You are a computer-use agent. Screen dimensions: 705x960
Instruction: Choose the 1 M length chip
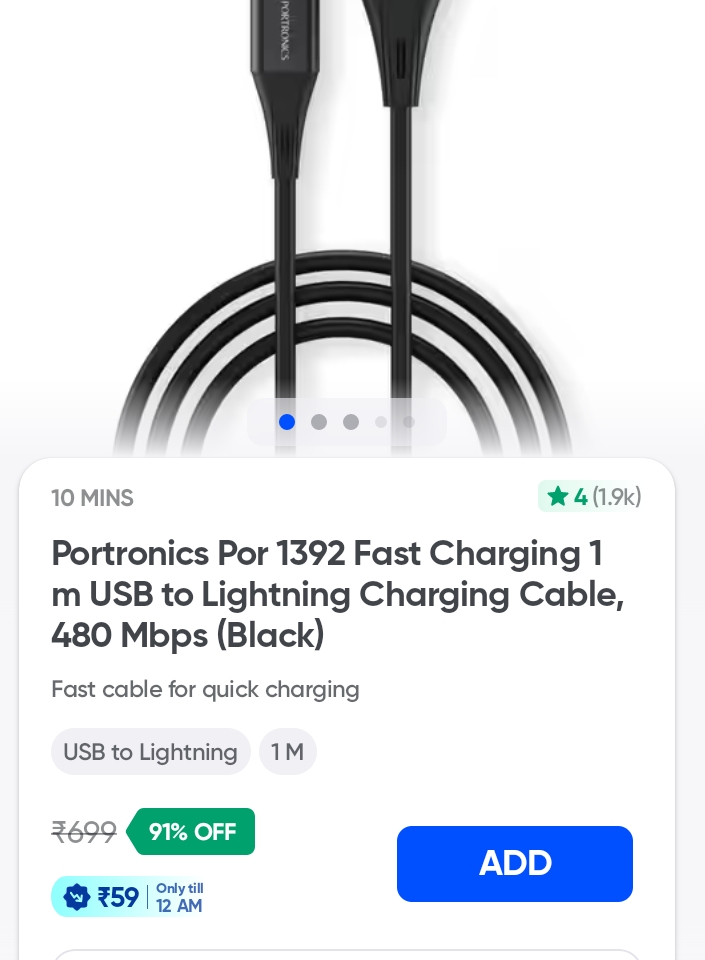pos(287,752)
